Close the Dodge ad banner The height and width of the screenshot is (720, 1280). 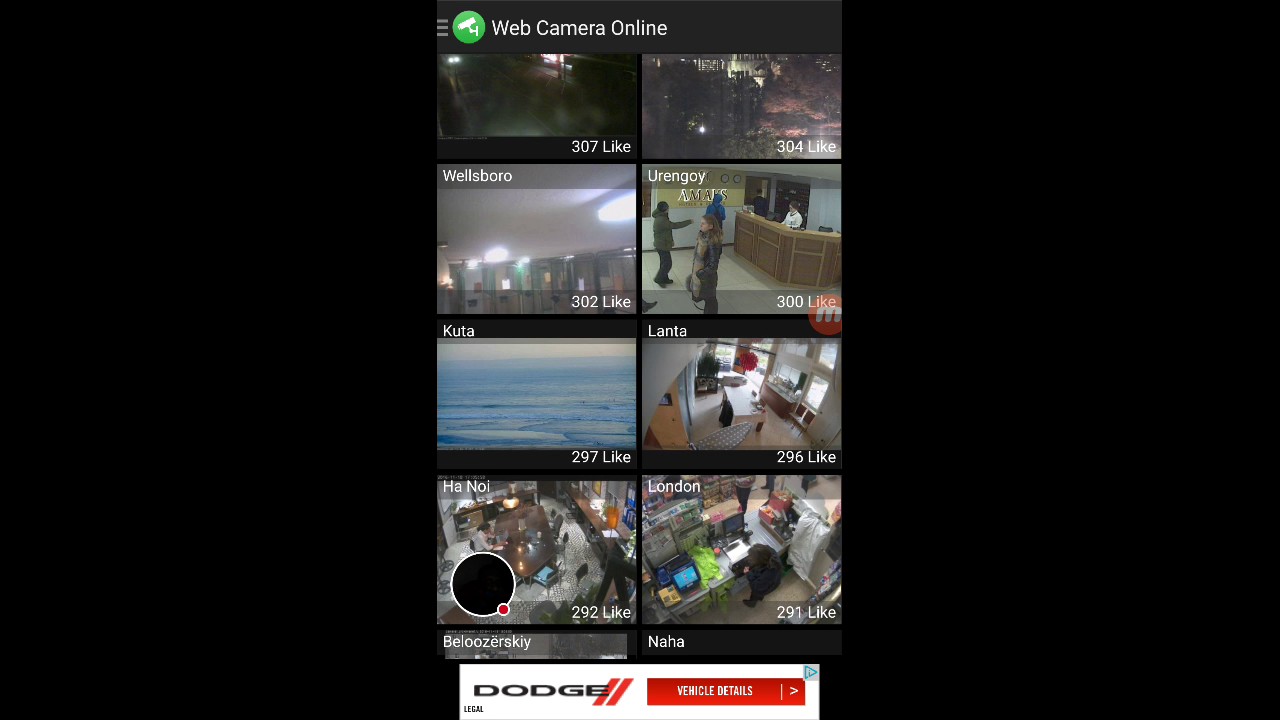click(811, 673)
